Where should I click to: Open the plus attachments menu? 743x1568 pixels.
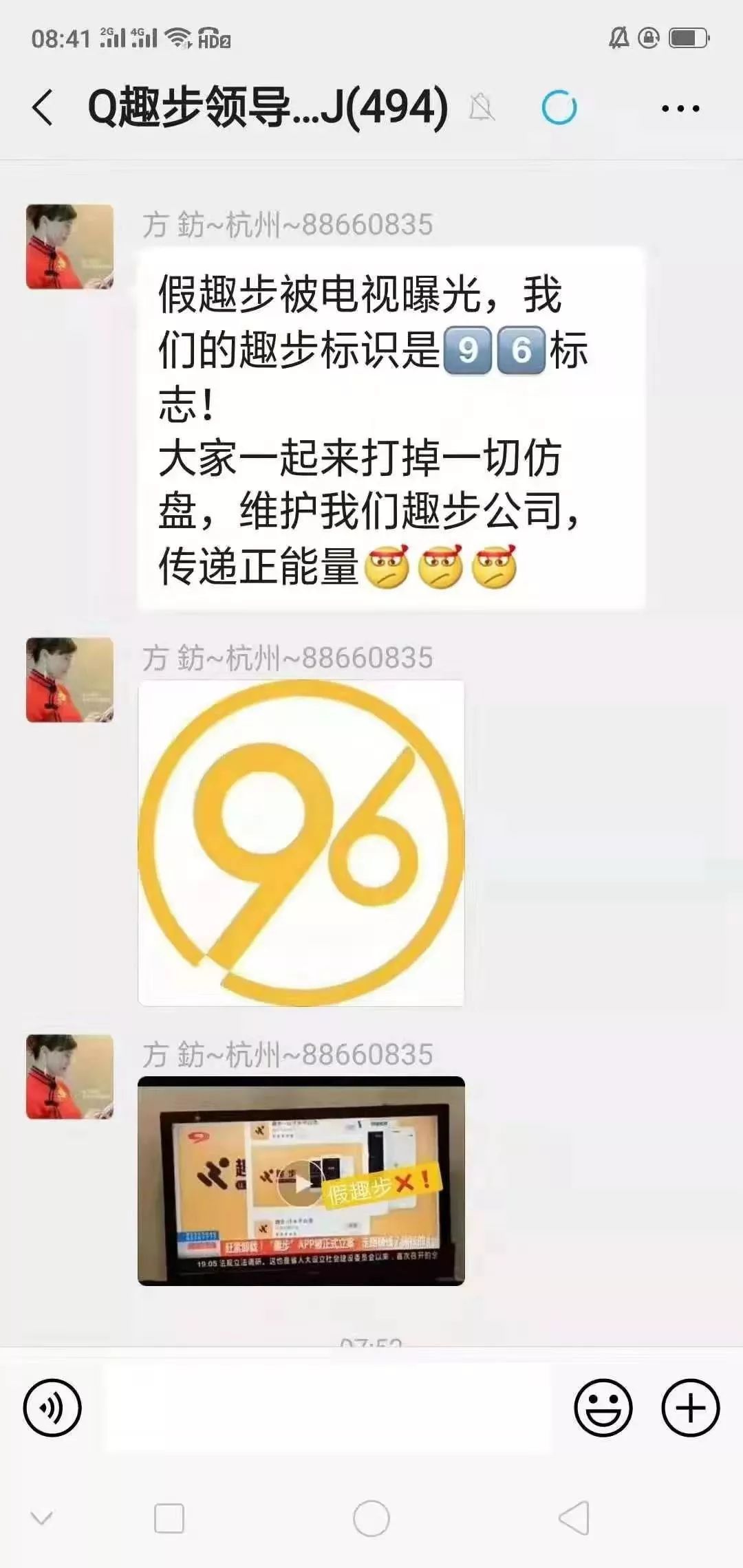690,1407
